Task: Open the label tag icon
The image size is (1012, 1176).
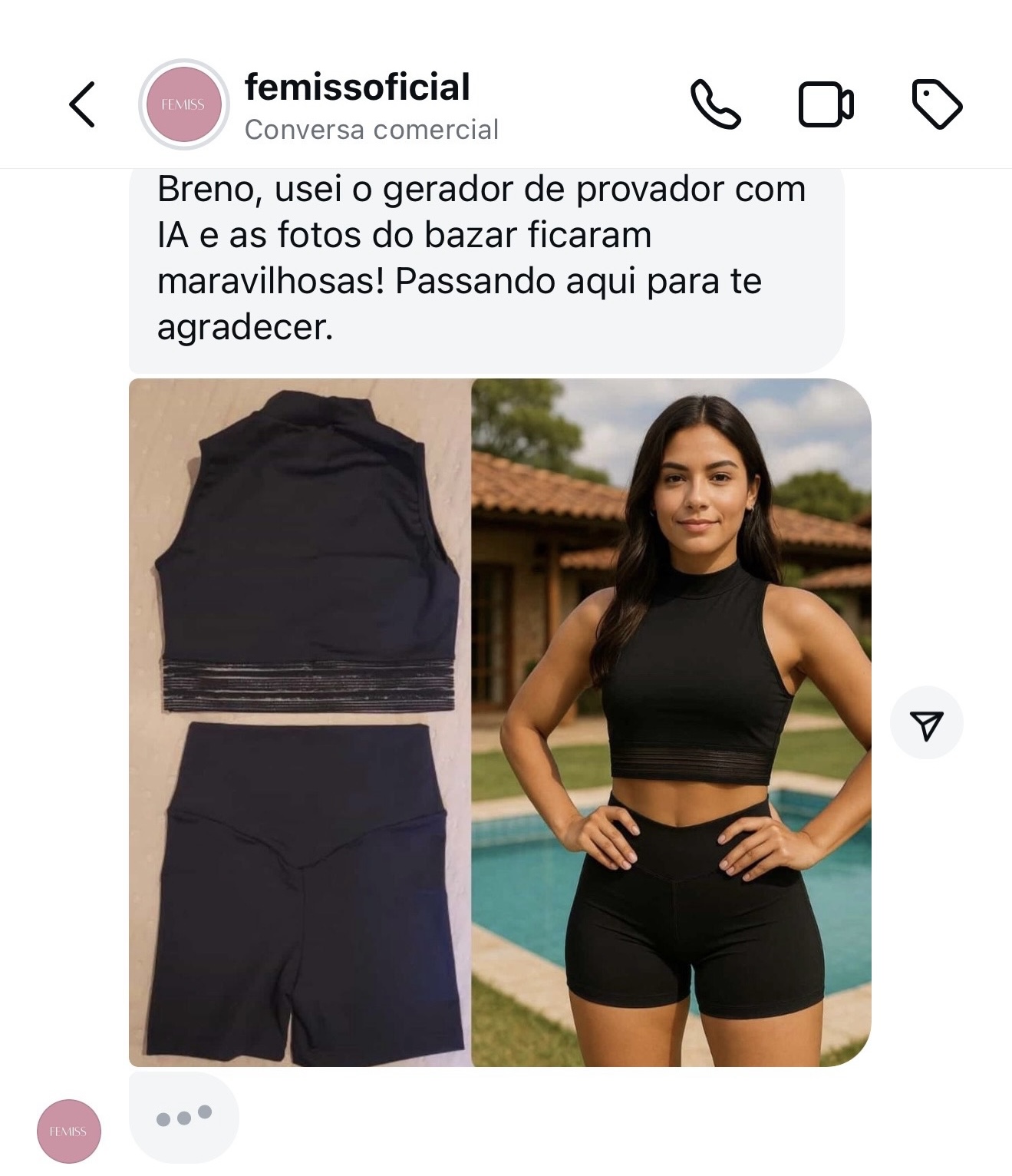Action: [936, 104]
